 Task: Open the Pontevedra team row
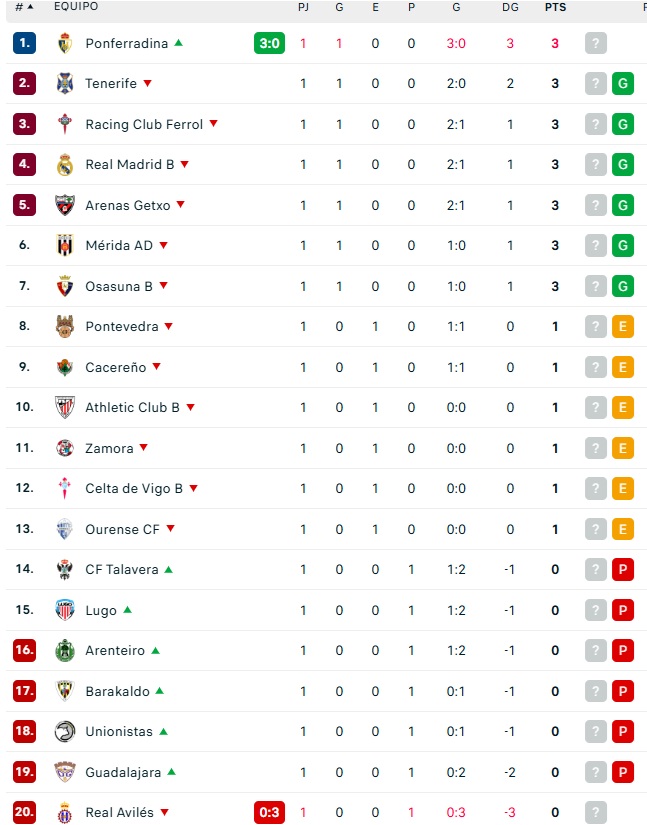coord(122,326)
